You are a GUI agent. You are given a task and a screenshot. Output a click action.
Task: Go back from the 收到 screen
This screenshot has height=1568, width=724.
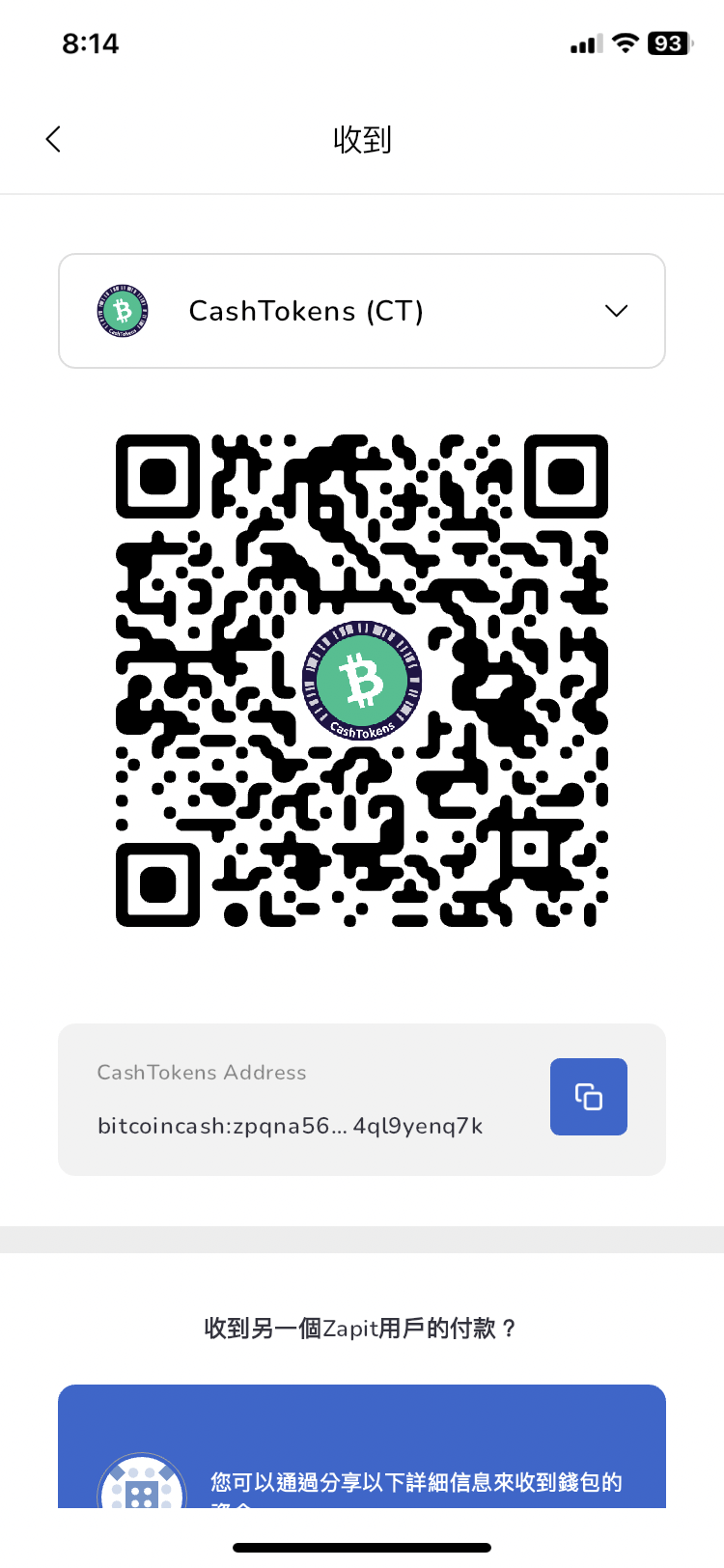coord(53,139)
